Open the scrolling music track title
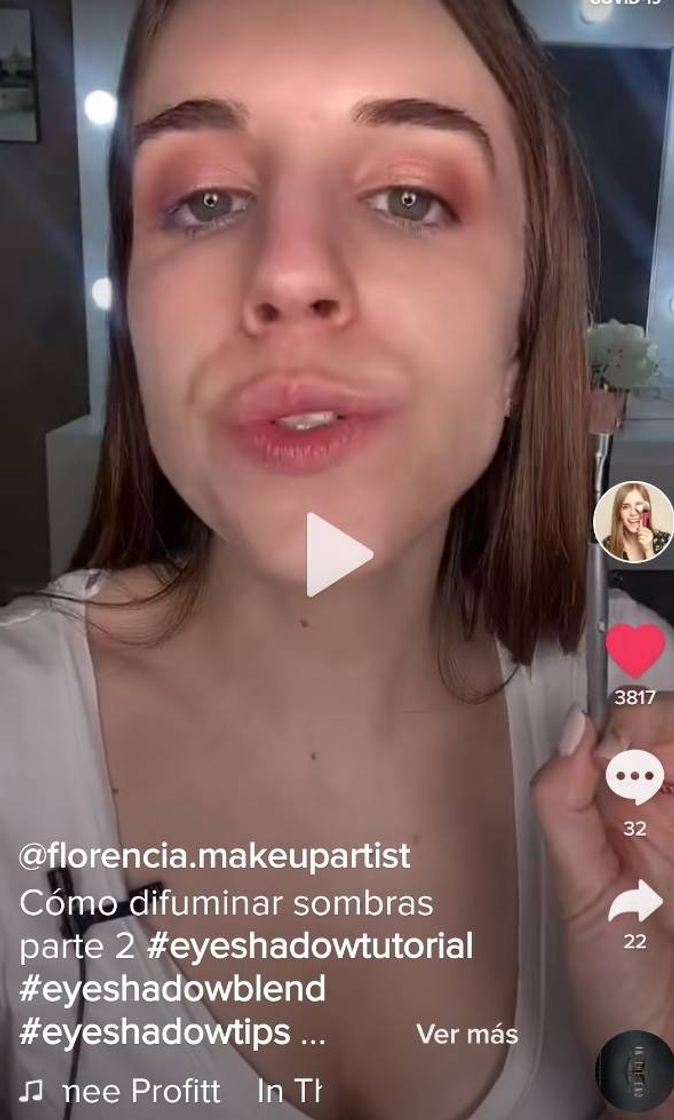The width and height of the screenshot is (674, 1120). click(x=180, y=1092)
